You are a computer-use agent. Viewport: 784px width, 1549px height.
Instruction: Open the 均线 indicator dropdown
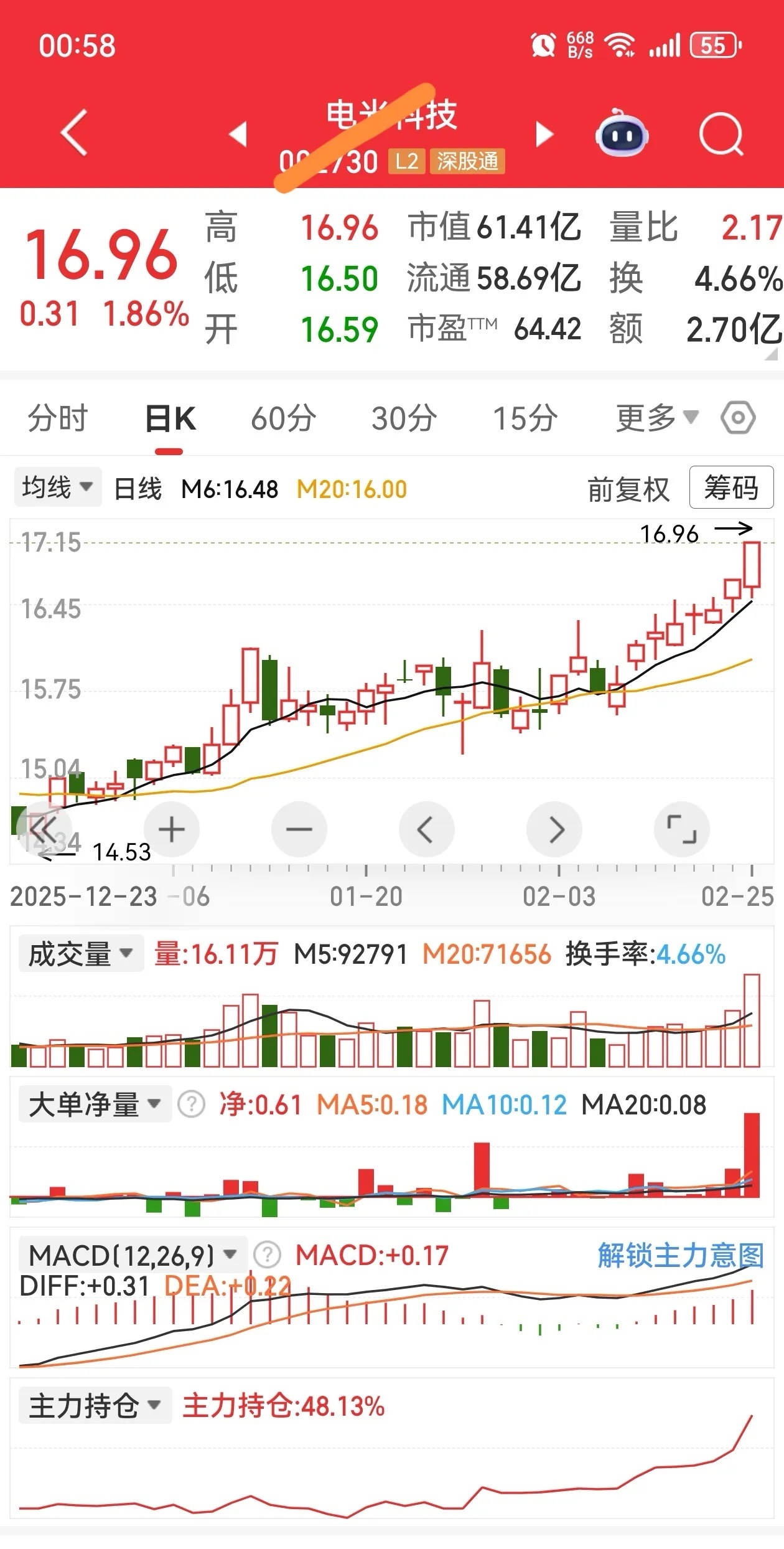click(57, 487)
